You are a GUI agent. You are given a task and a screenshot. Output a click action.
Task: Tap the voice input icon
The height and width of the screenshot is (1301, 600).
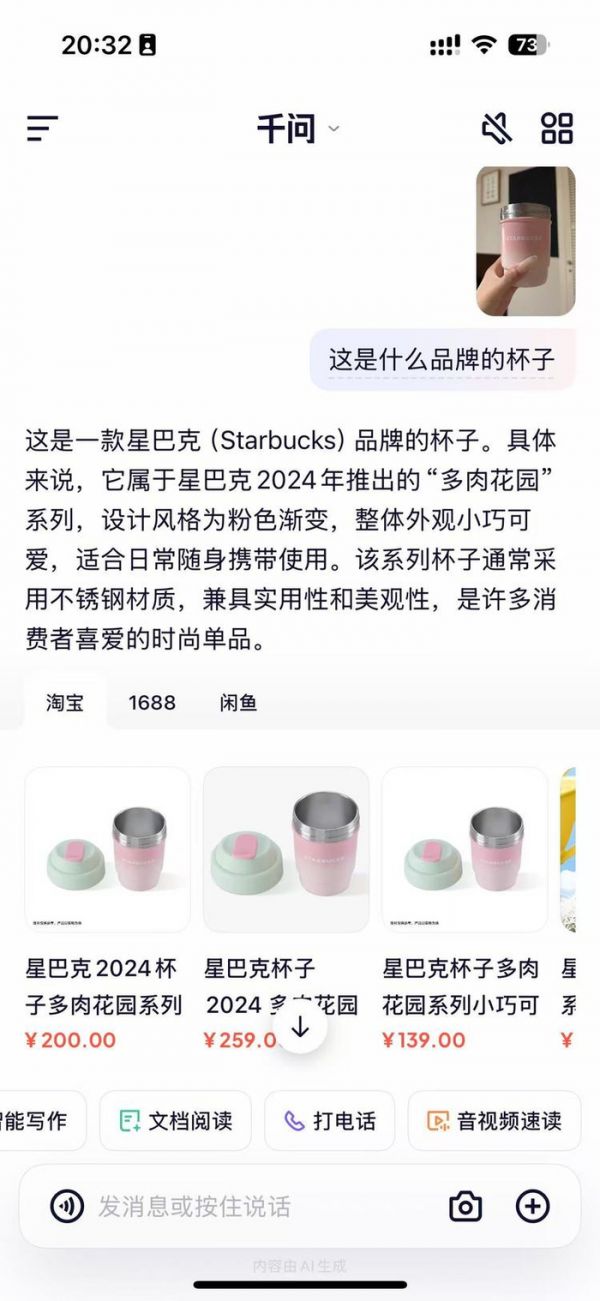pyautogui.click(x=67, y=1207)
